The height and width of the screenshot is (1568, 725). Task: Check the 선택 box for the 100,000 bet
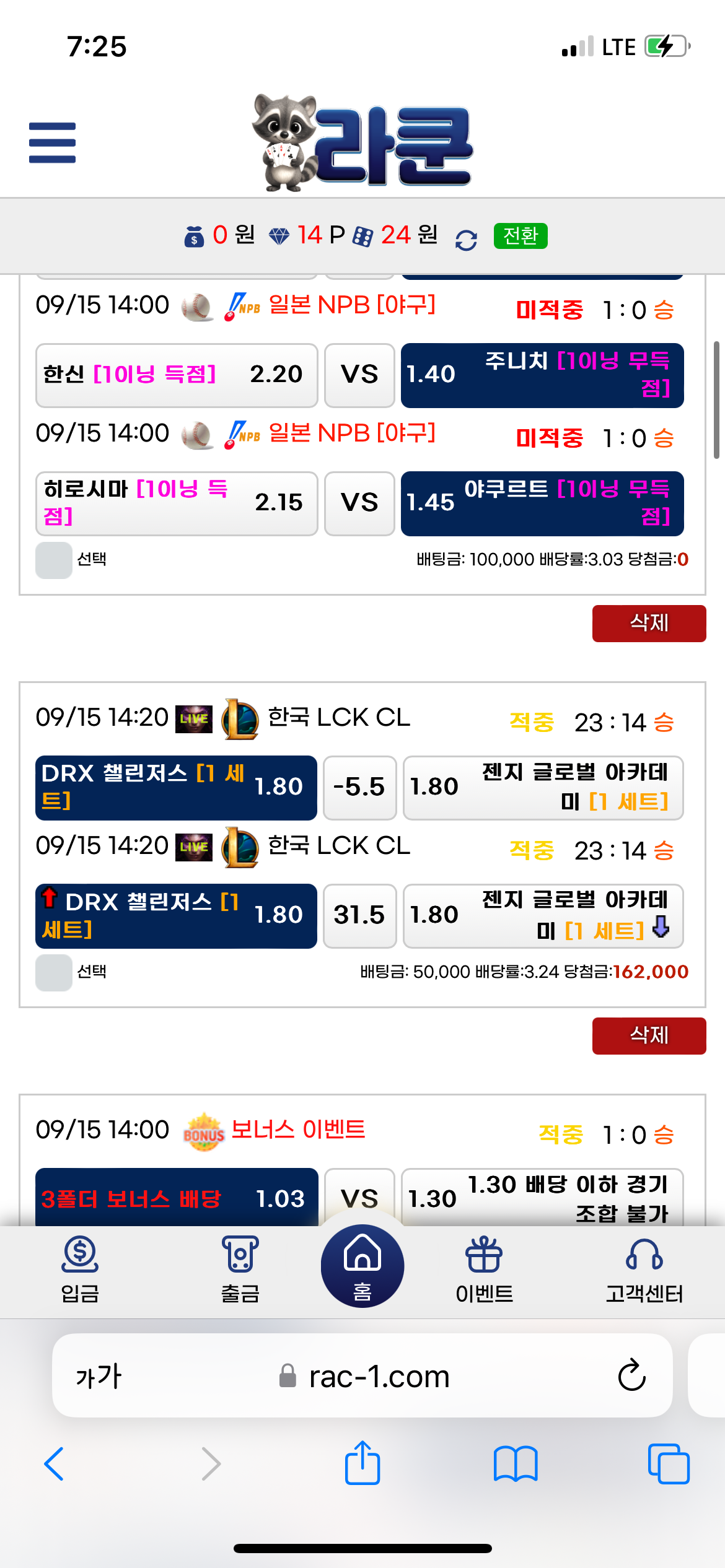(54, 560)
